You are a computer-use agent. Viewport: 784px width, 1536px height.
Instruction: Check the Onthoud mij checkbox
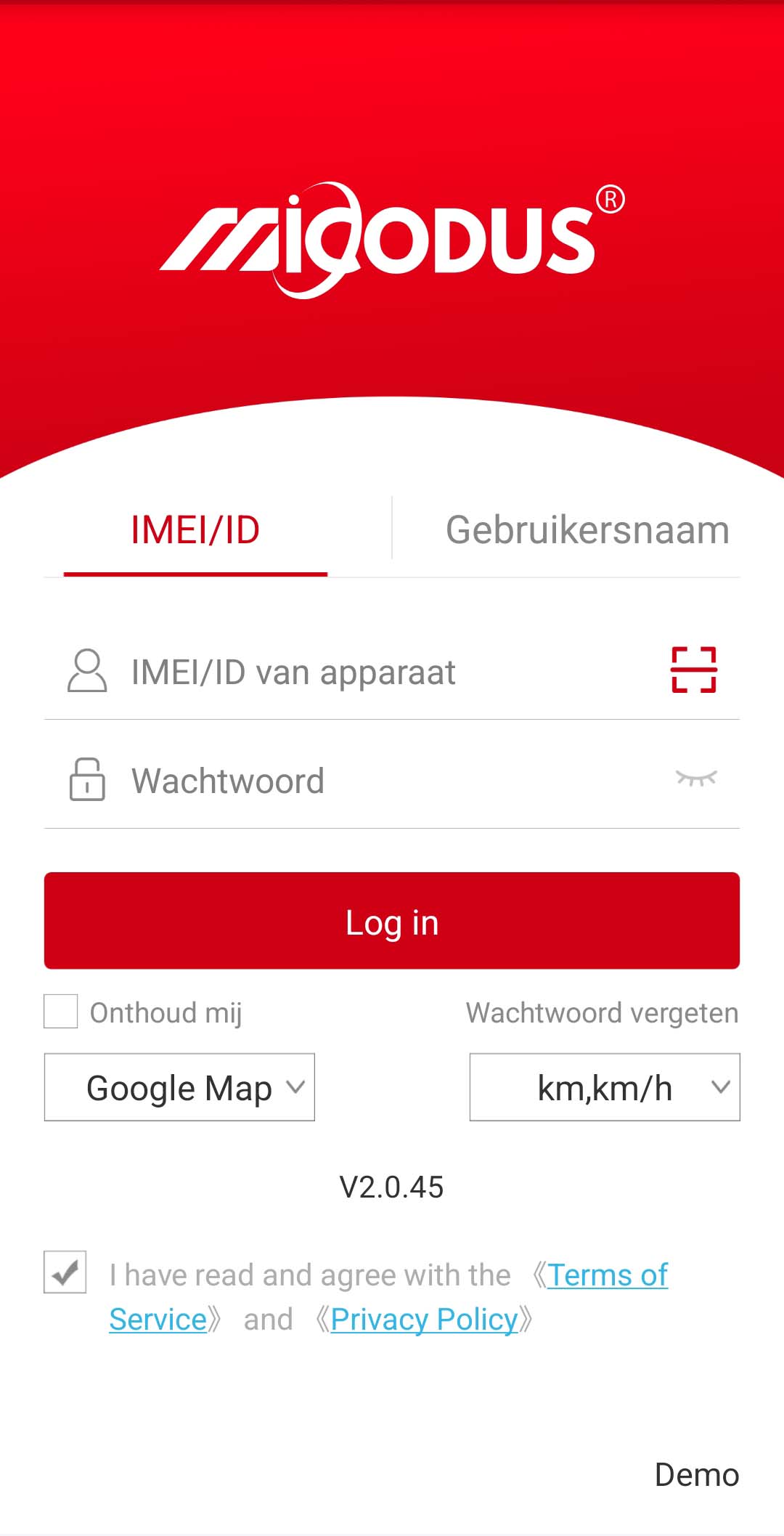tap(61, 1012)
